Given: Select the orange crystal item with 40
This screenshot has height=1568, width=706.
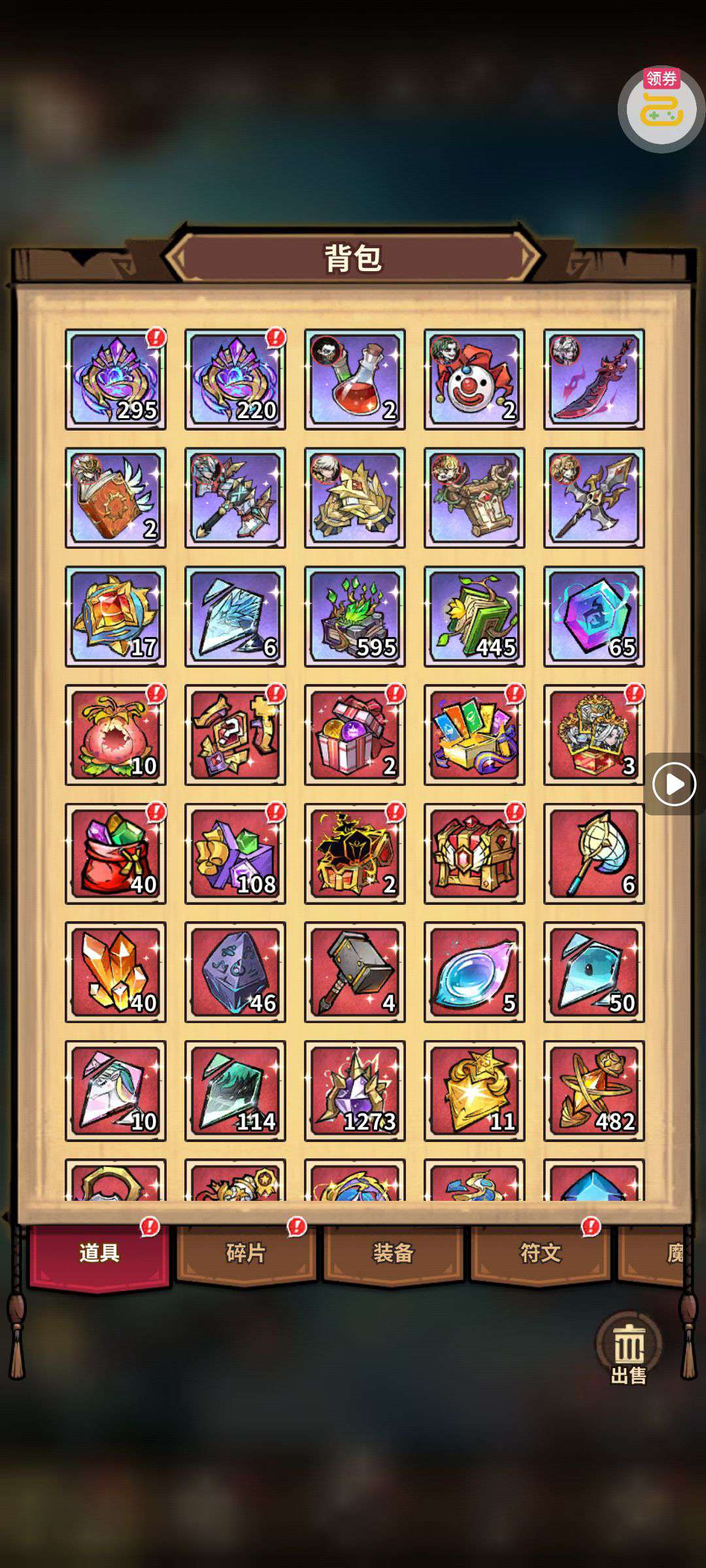Looking at the screenshot, I should click(x=116, y=972).
